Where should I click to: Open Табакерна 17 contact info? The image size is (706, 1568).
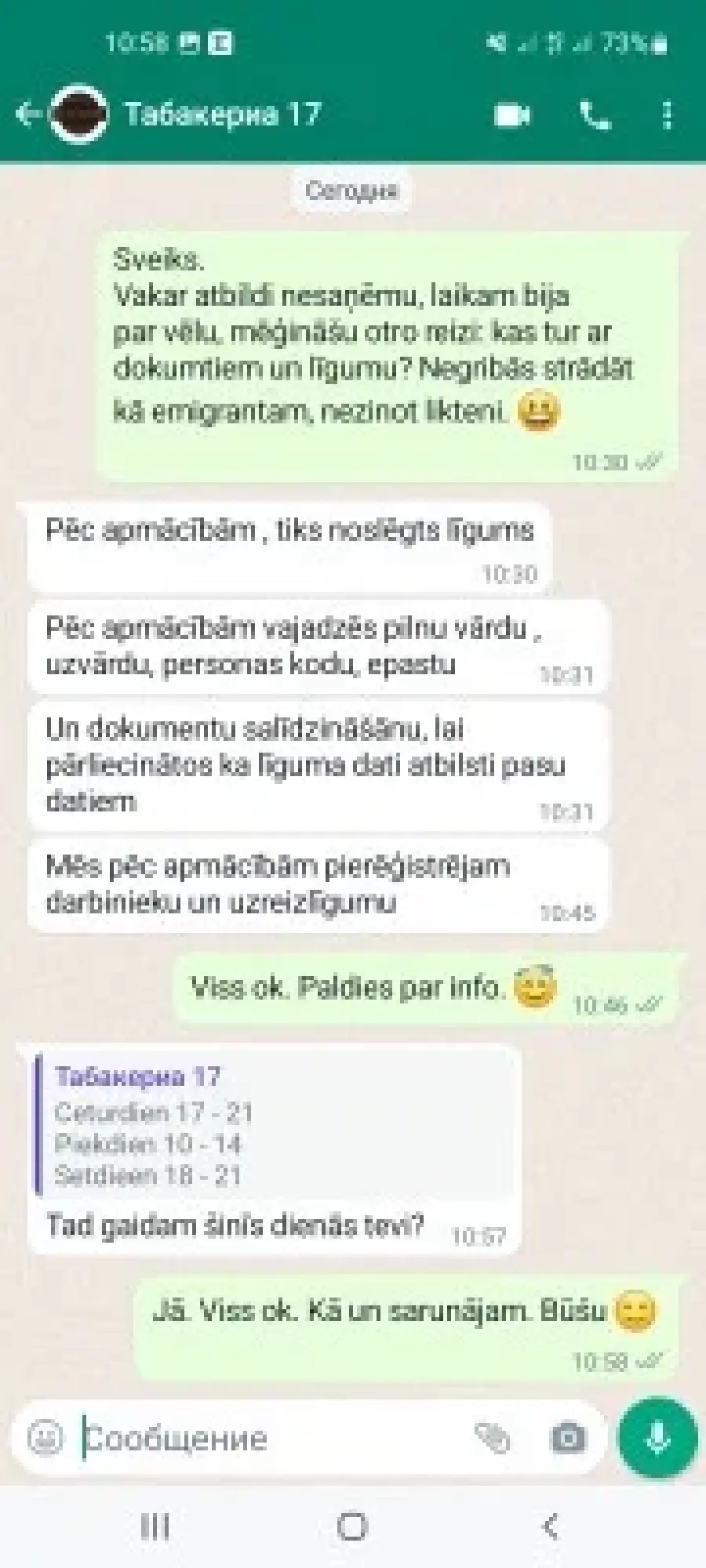(223, 114)
